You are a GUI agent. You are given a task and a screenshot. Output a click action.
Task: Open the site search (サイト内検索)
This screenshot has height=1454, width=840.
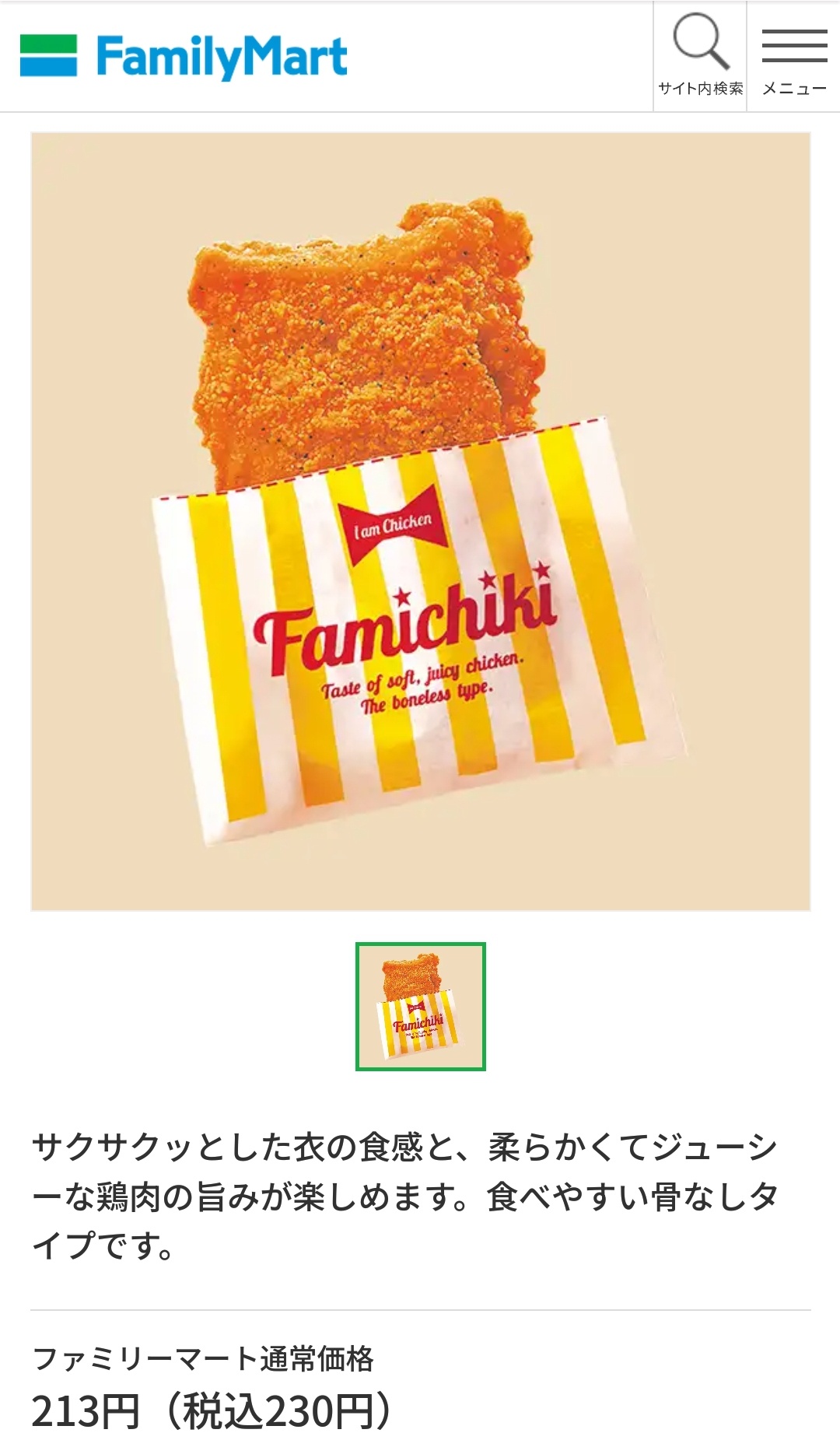(x=700, y=56)
